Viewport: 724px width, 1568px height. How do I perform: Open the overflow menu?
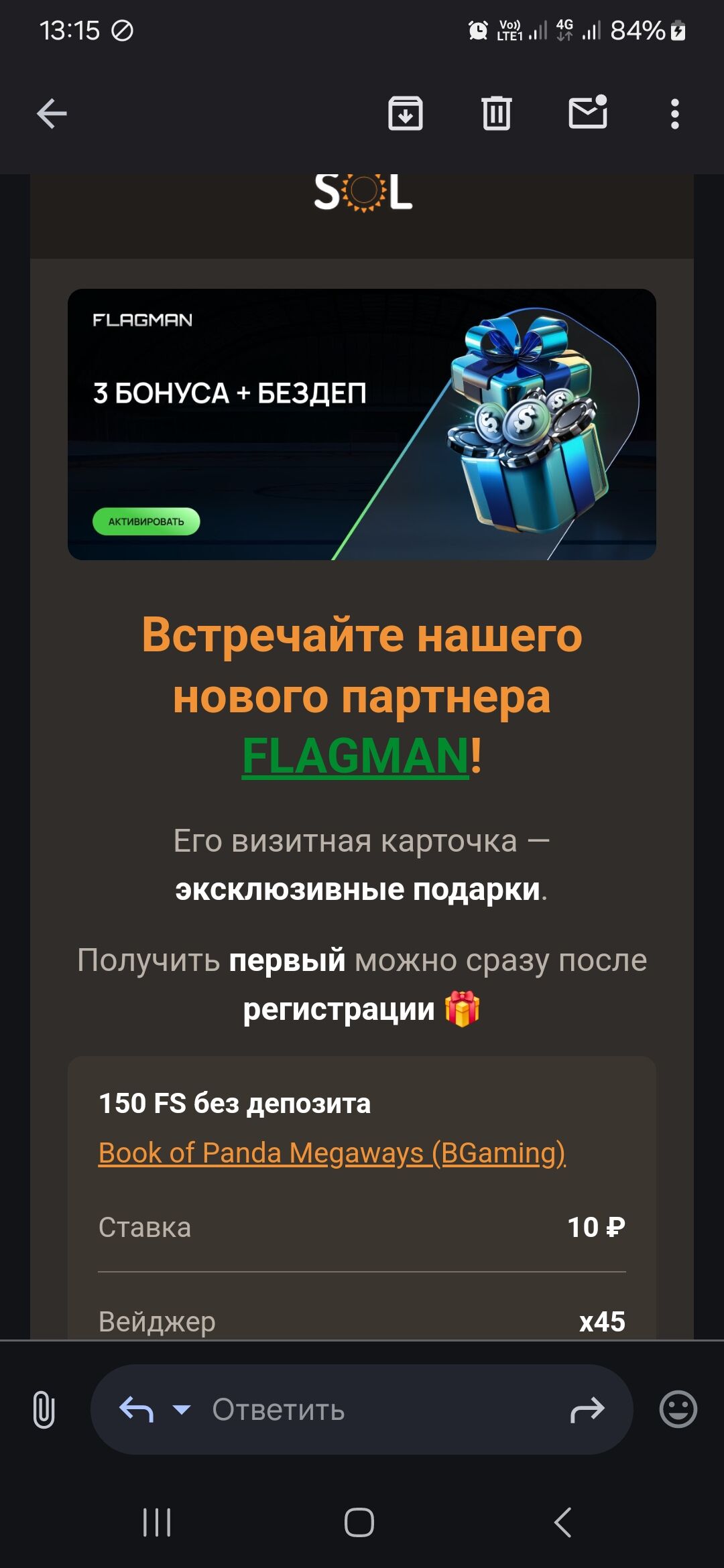click(674, 114)
